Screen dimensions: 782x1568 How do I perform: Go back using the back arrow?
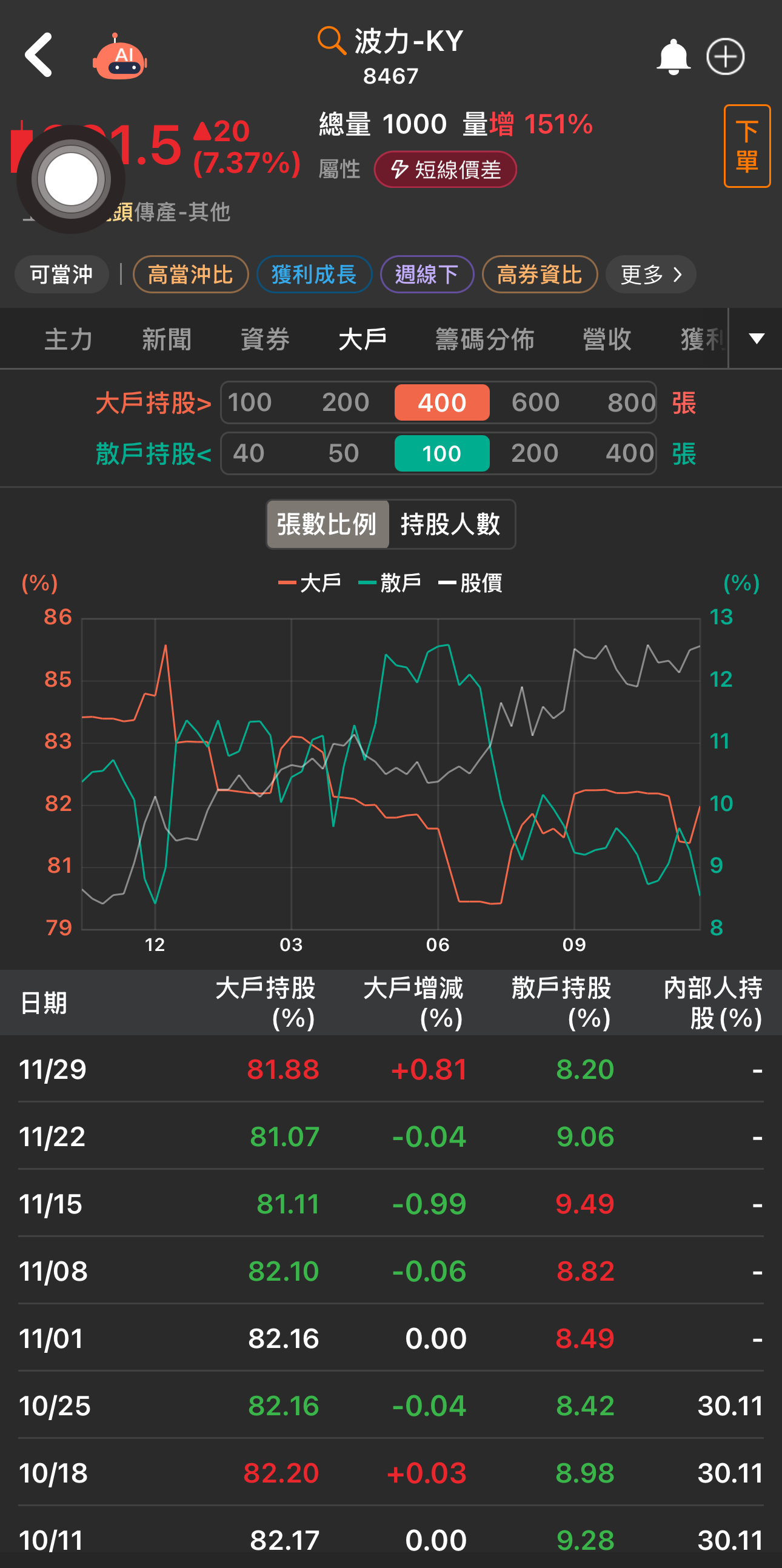pos(38,56)
